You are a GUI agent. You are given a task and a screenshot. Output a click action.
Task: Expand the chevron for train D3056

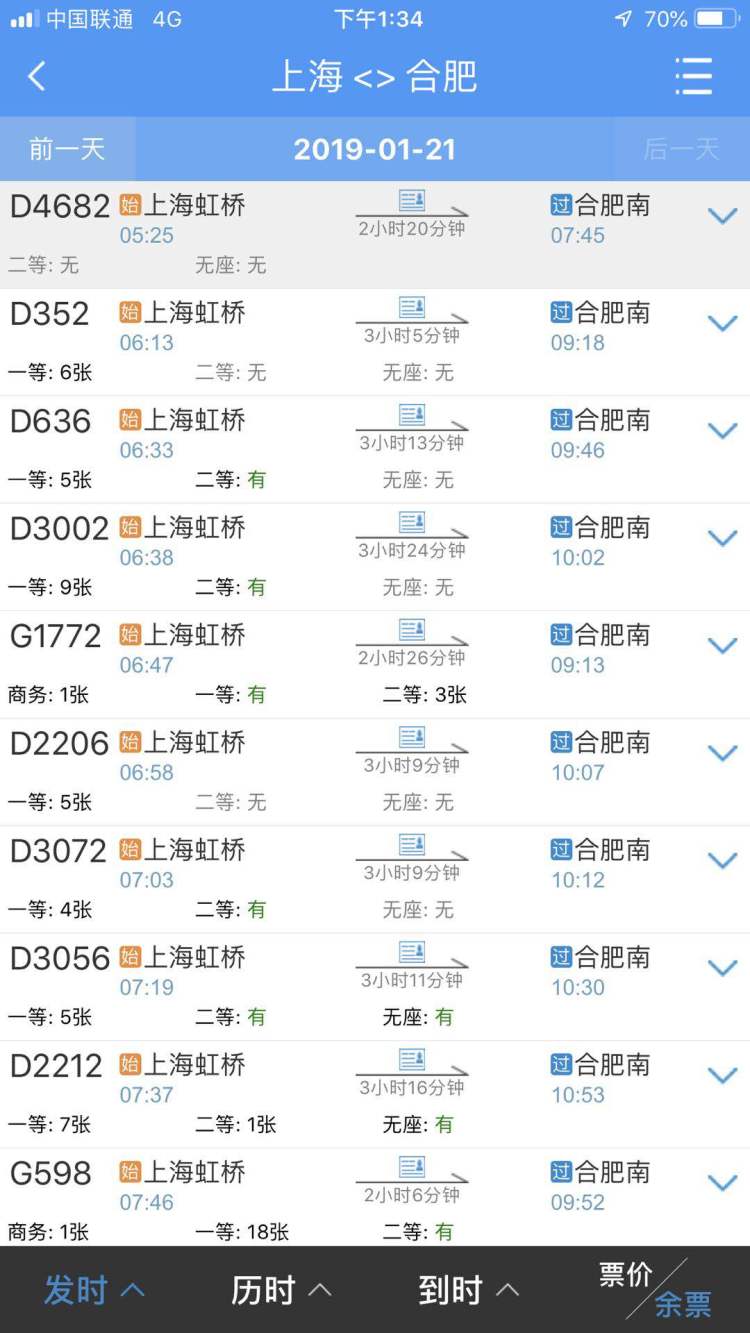coord(722,968)
